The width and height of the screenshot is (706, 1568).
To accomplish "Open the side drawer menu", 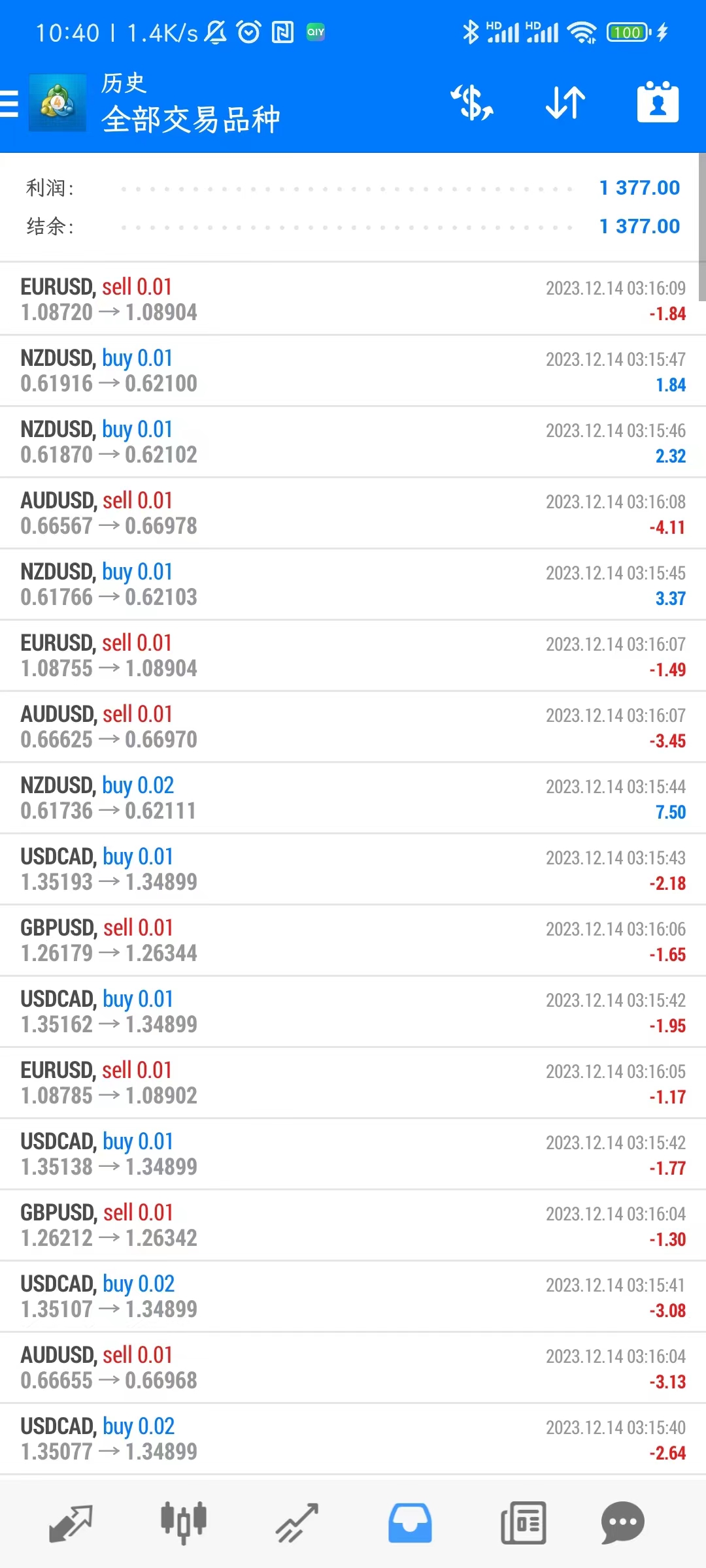I will pyautogui.click(x=9, y=103).
